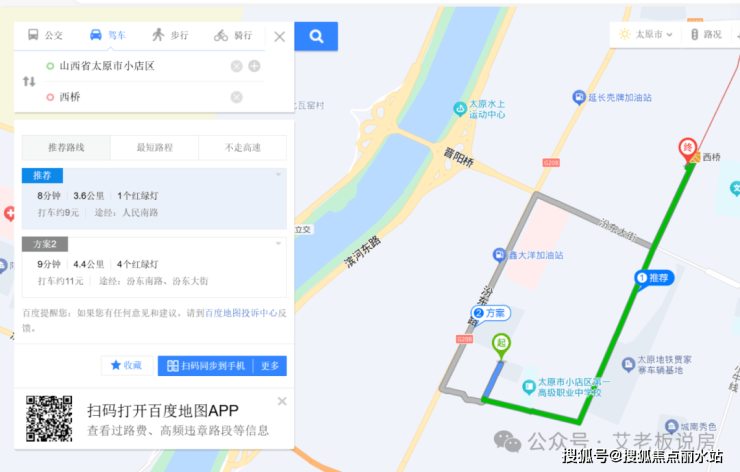Expand the 更多 options dropdown
The width and height of the screenshot is (740, 472).
click(x=270, y=365)
